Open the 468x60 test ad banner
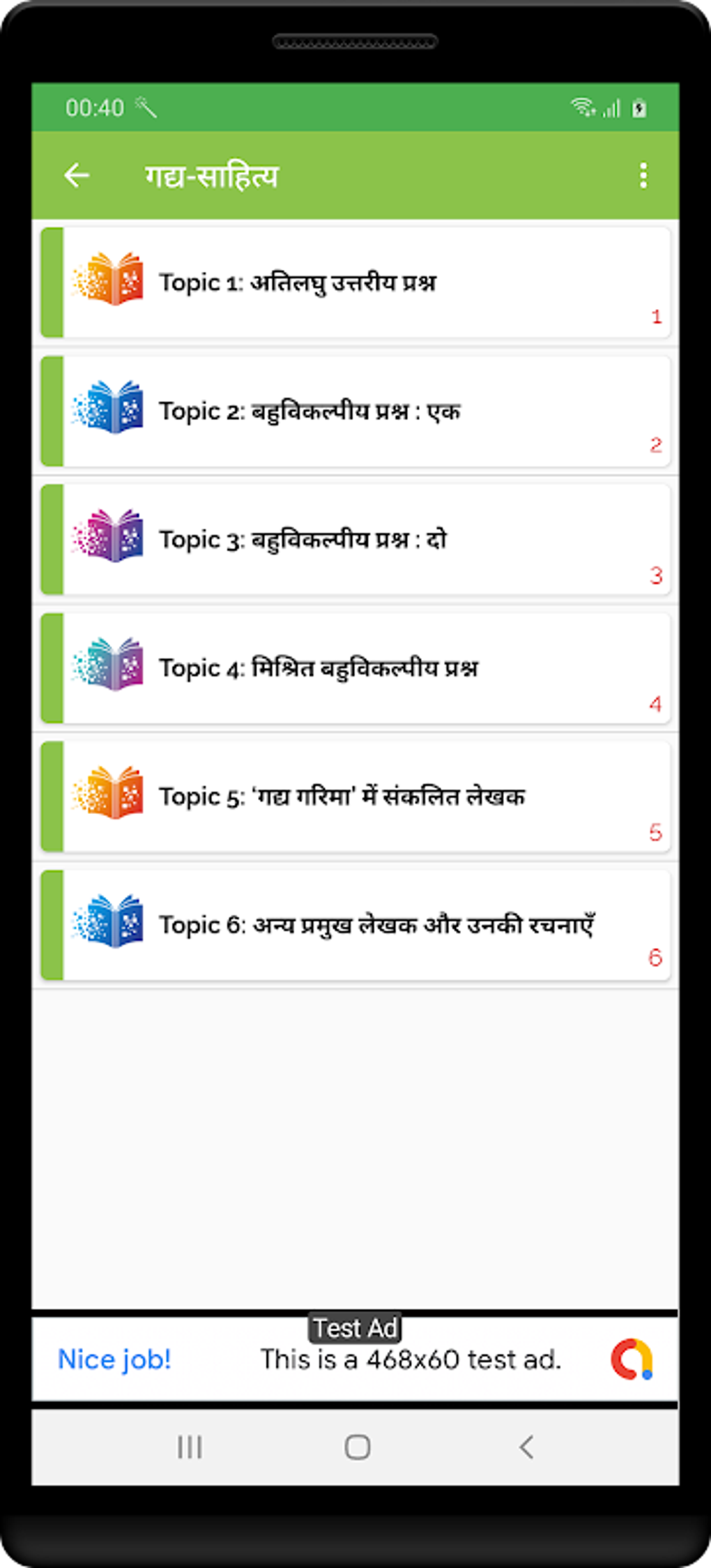Viewport: 711px width, 1568px height. (355, 1359)
